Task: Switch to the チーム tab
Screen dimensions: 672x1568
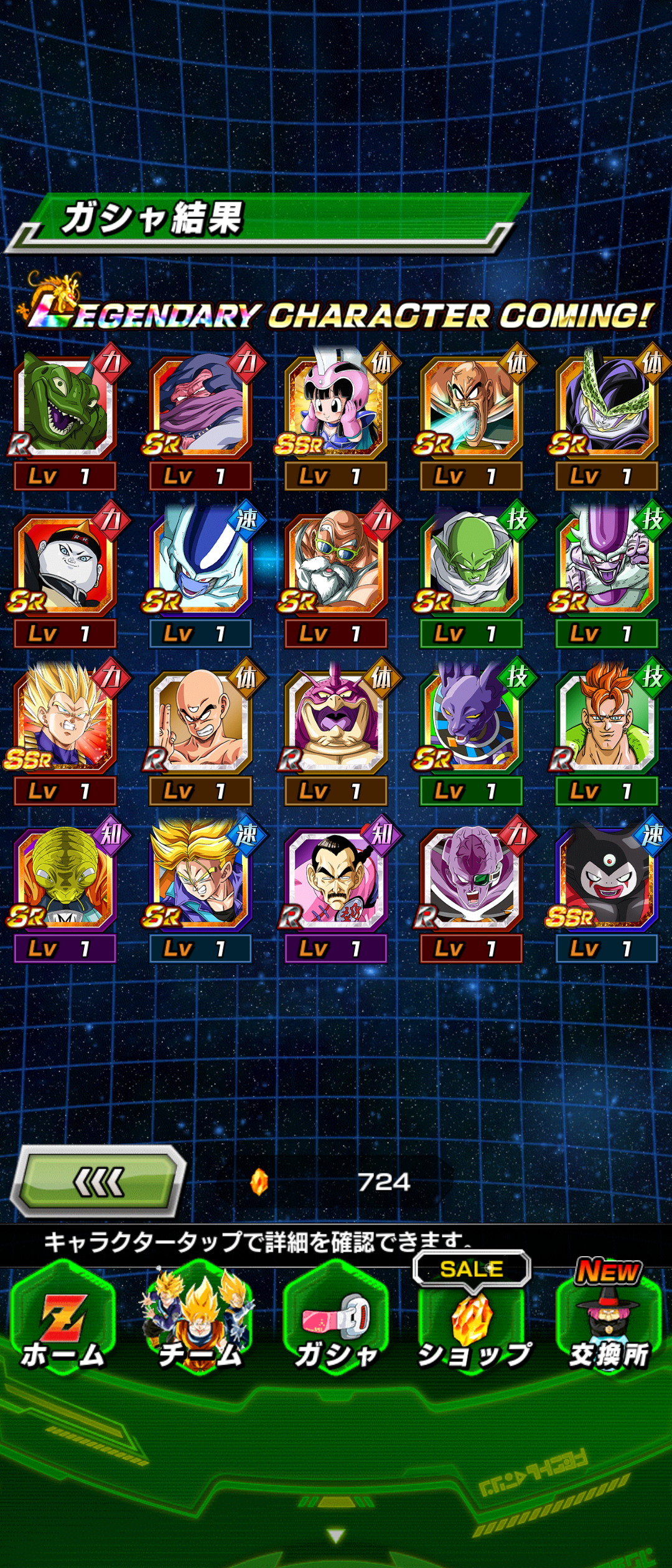Action: tap(199, 1327)
